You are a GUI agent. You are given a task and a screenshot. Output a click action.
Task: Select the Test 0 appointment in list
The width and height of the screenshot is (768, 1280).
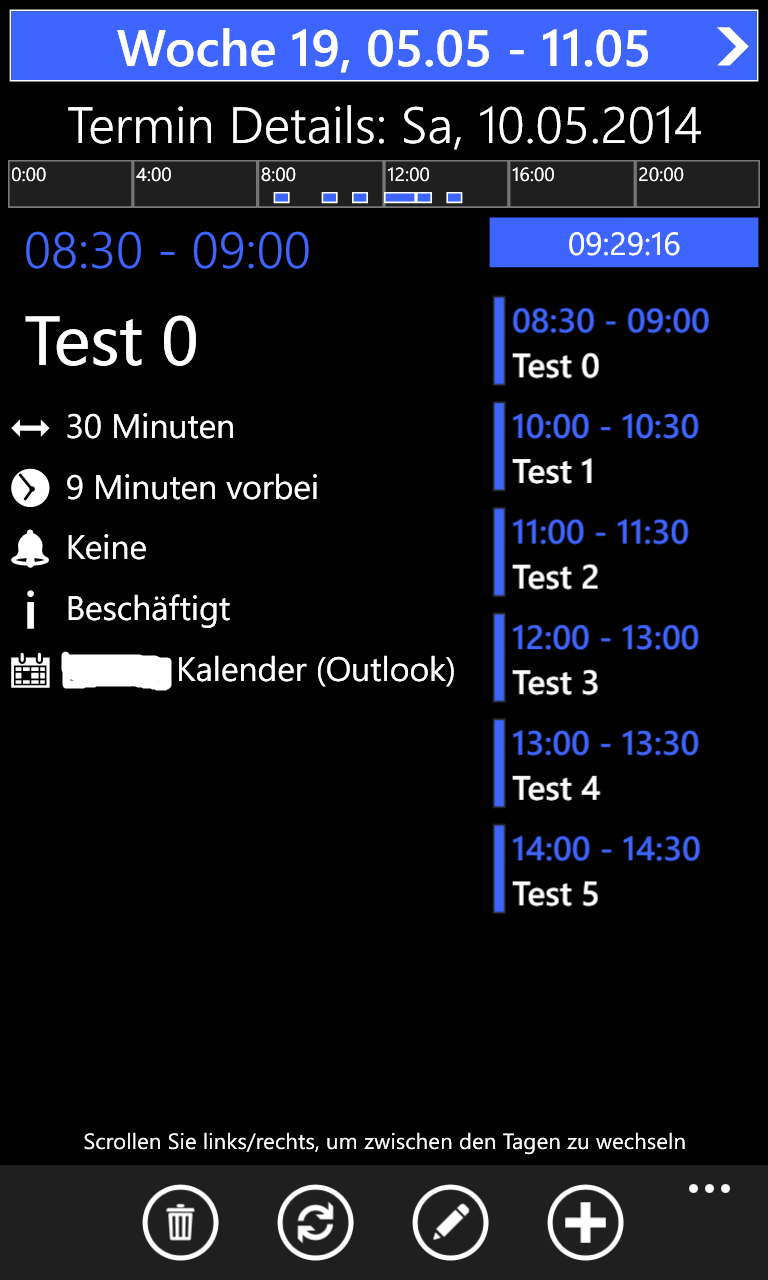coord(625,341)
